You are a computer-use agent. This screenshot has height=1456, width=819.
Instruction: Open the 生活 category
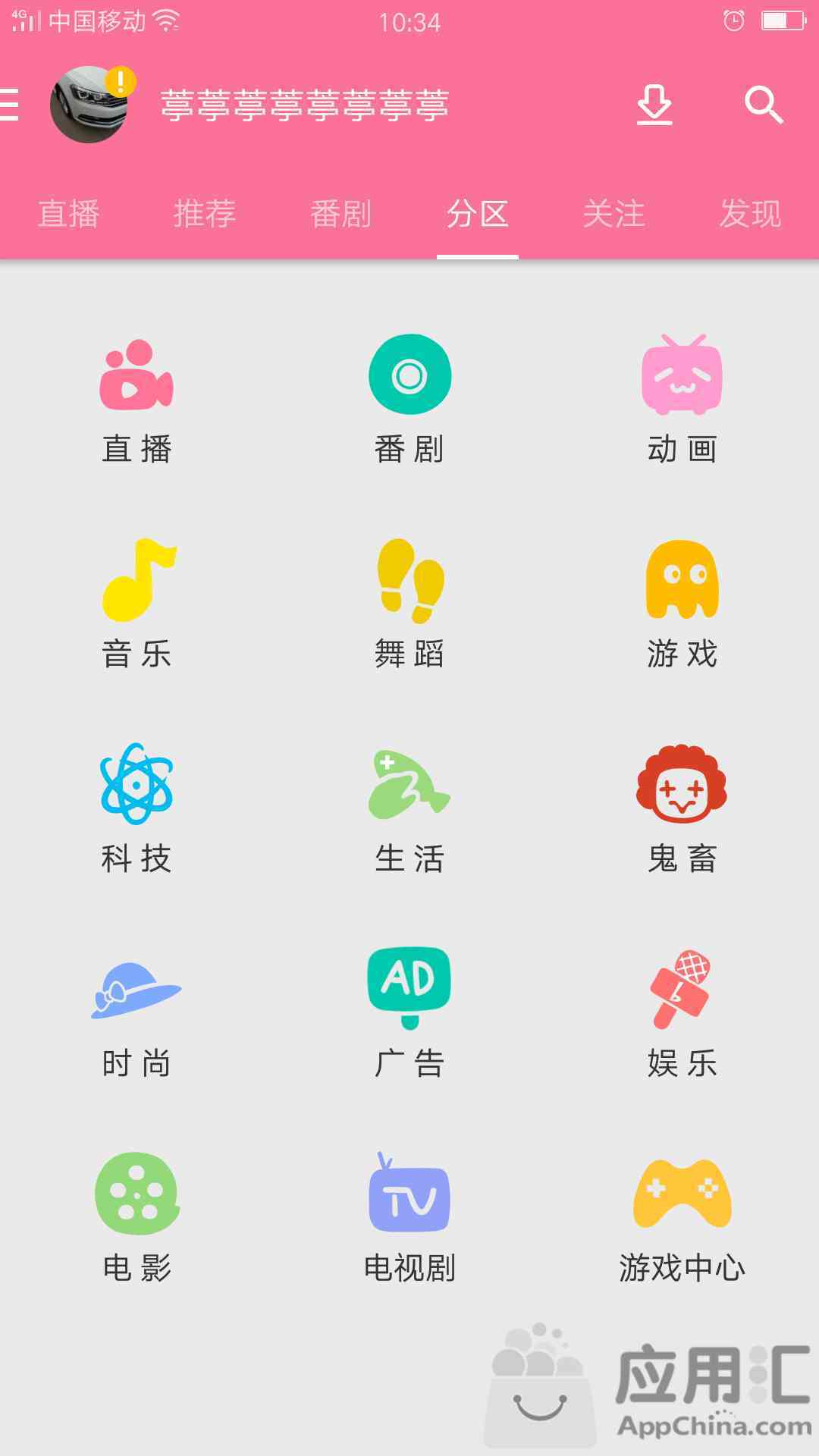(409, 808)
